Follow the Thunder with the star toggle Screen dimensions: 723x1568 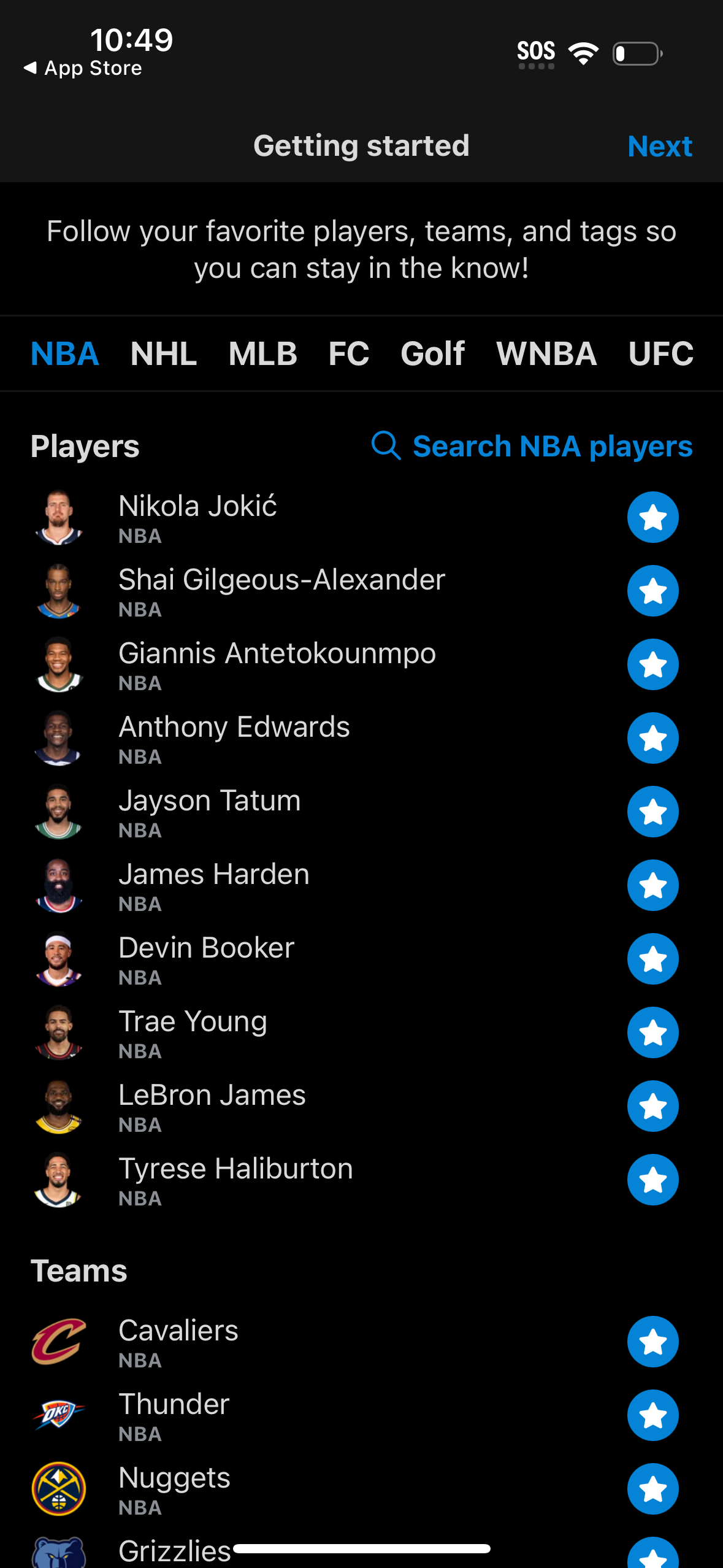(652, 1415)
